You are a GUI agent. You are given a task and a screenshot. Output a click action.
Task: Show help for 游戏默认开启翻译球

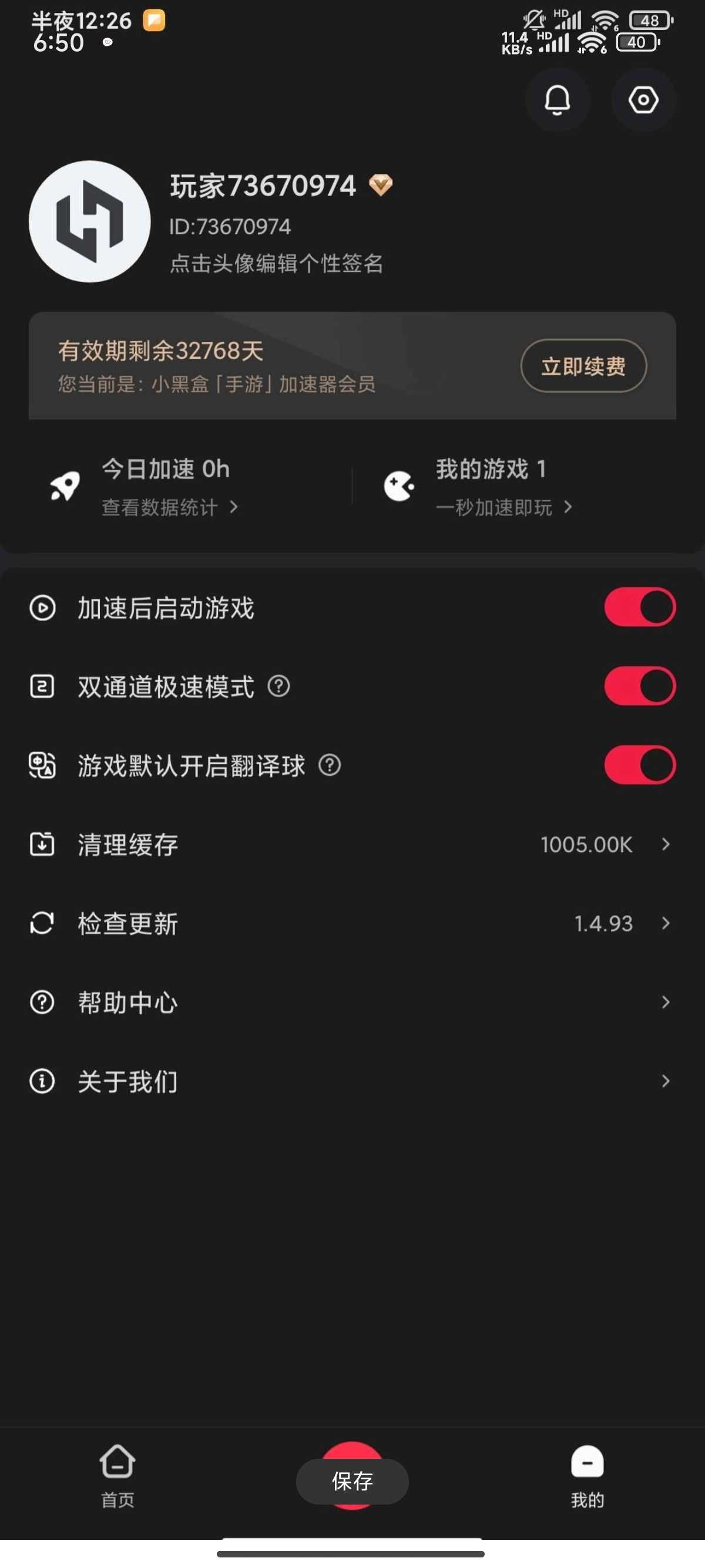point(330,765)
